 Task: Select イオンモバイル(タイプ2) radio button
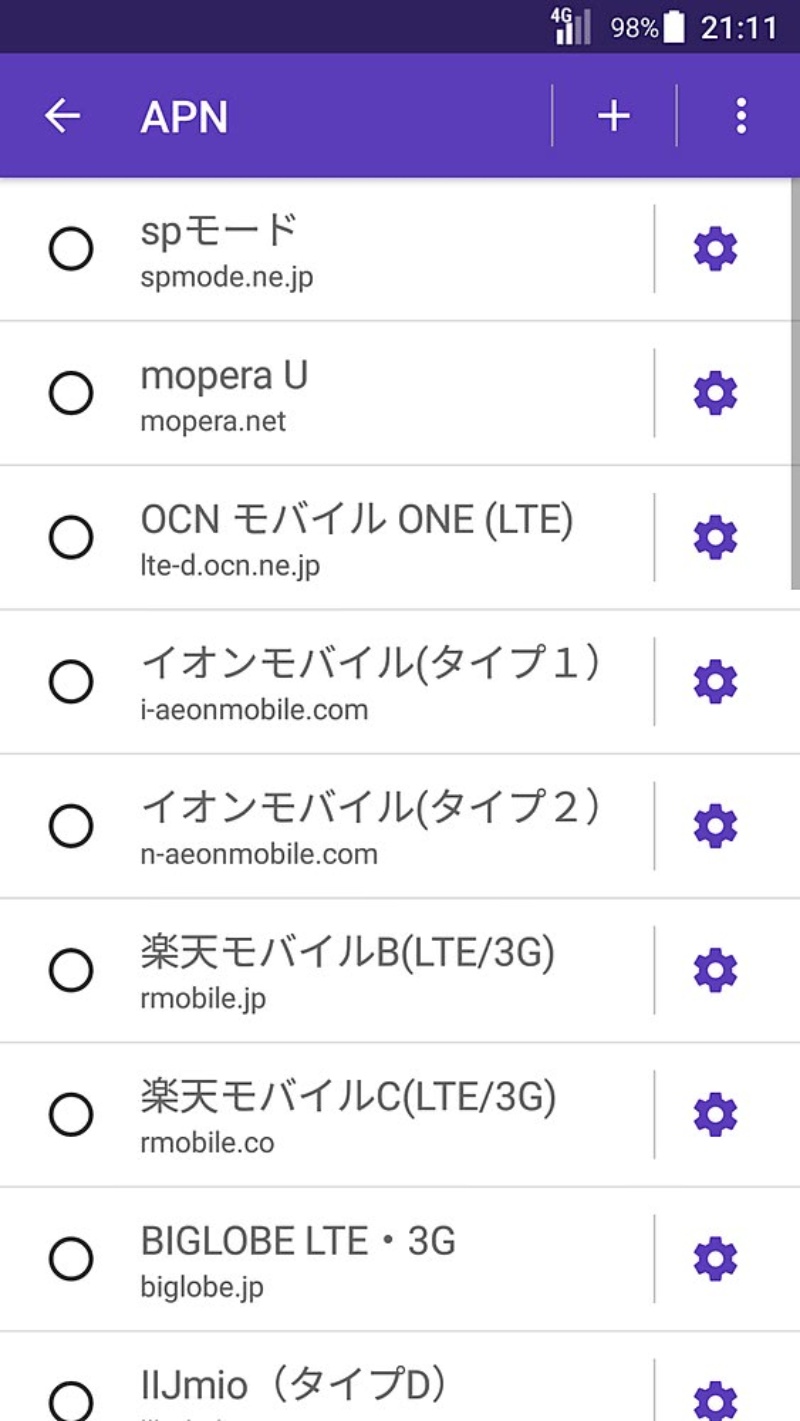pos(71,826)
